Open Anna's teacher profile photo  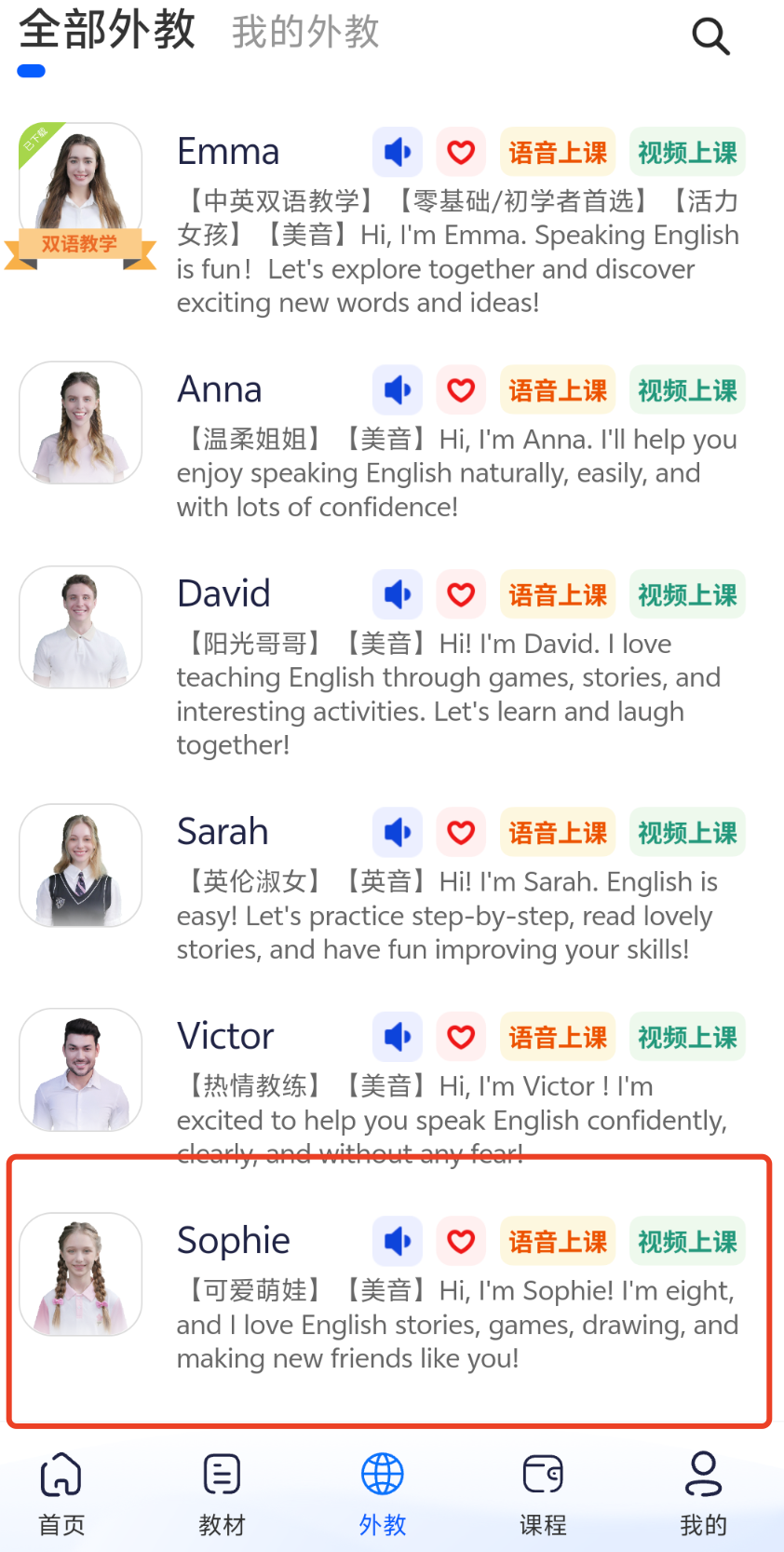coord(81,423)
